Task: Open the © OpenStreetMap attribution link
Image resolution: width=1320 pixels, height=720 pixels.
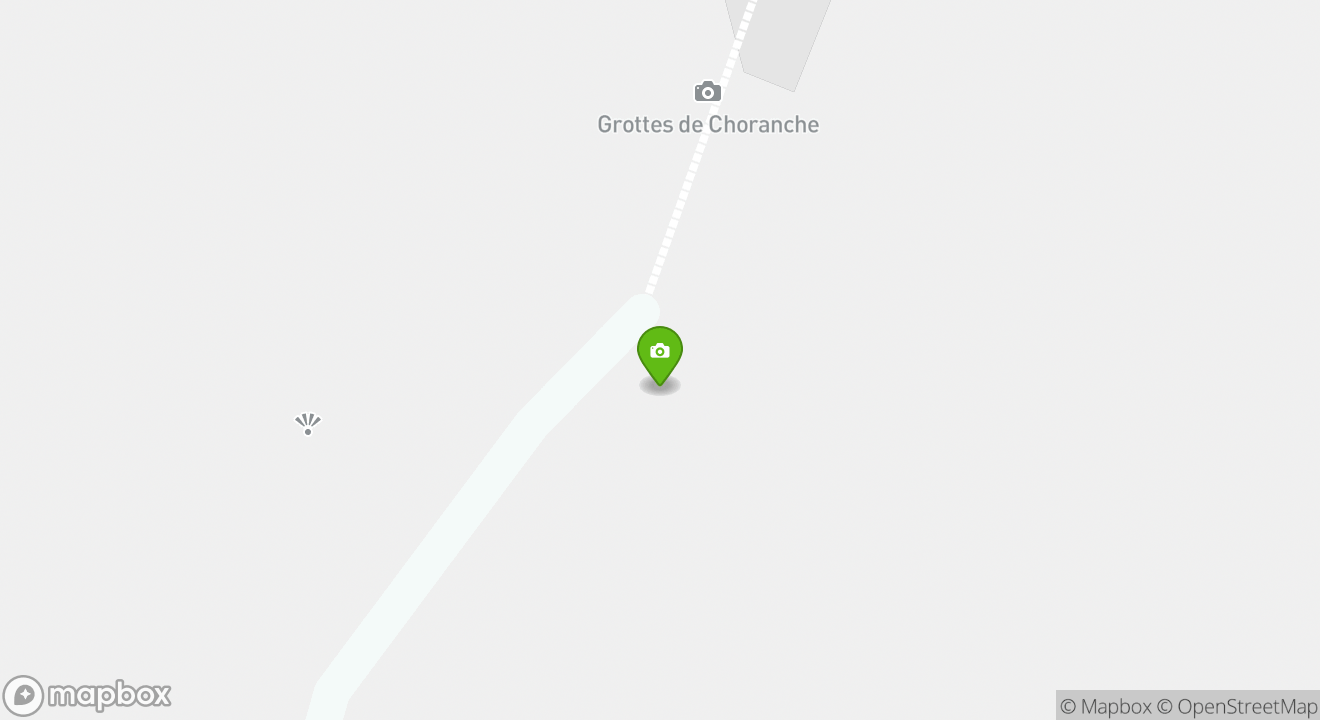Action: (x=1237, y=706)
